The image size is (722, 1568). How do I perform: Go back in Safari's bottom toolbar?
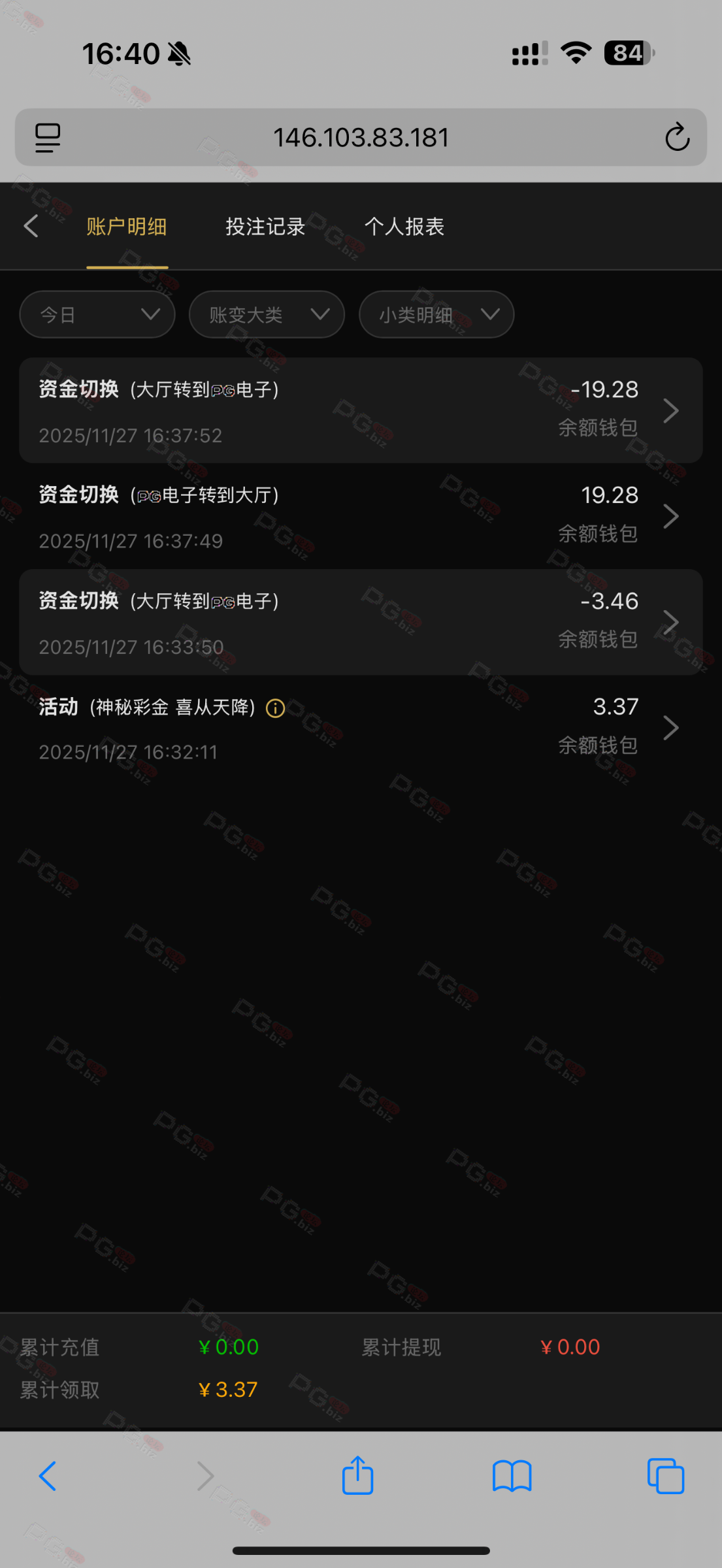[48, 1476]
